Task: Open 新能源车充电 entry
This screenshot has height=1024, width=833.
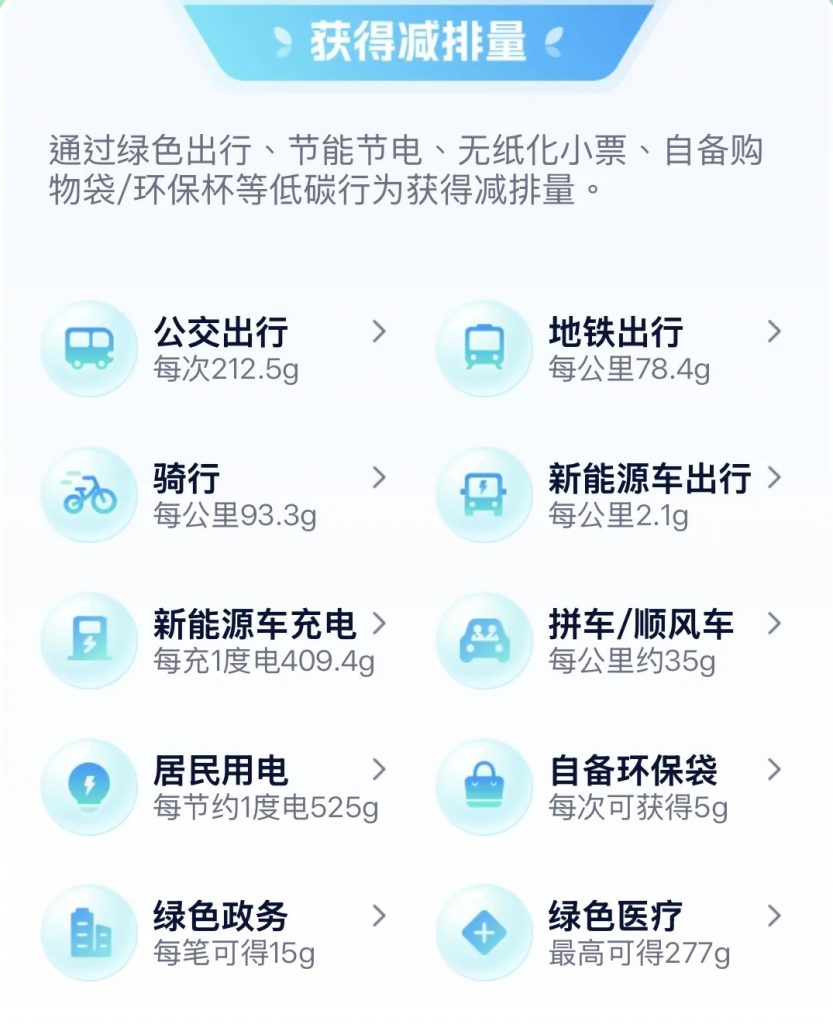Action: click(254, 625)
